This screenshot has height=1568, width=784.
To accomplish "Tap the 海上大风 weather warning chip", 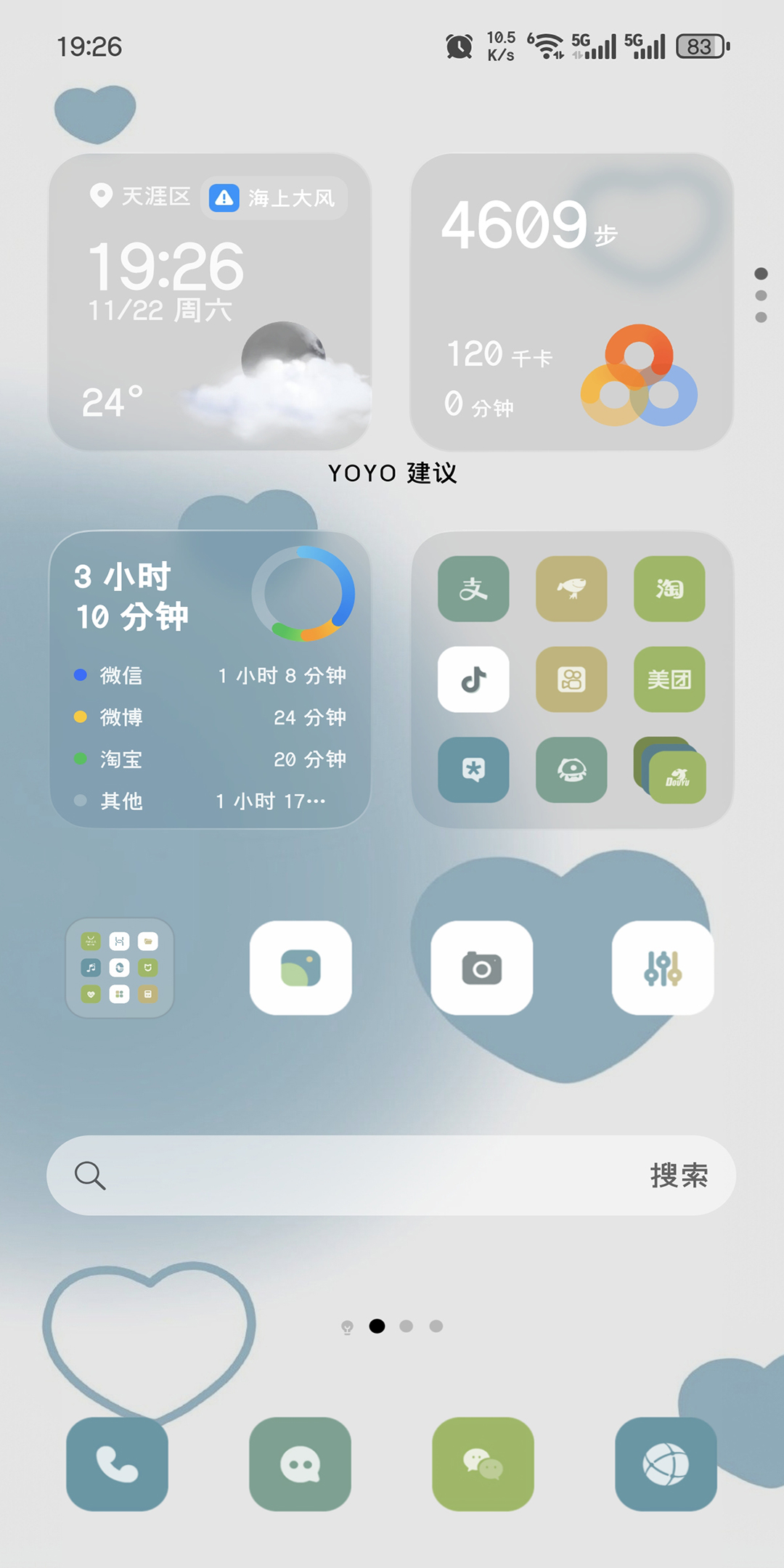I will tap(274, 197).
